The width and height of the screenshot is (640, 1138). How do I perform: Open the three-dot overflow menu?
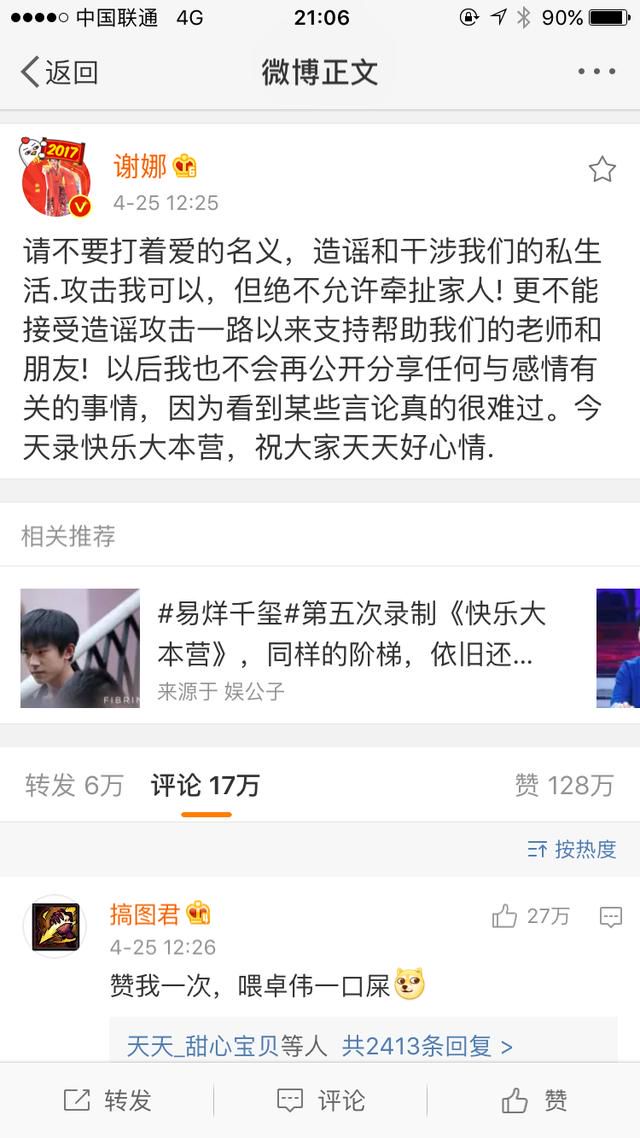pyautogui.click(x=596, y=72)
